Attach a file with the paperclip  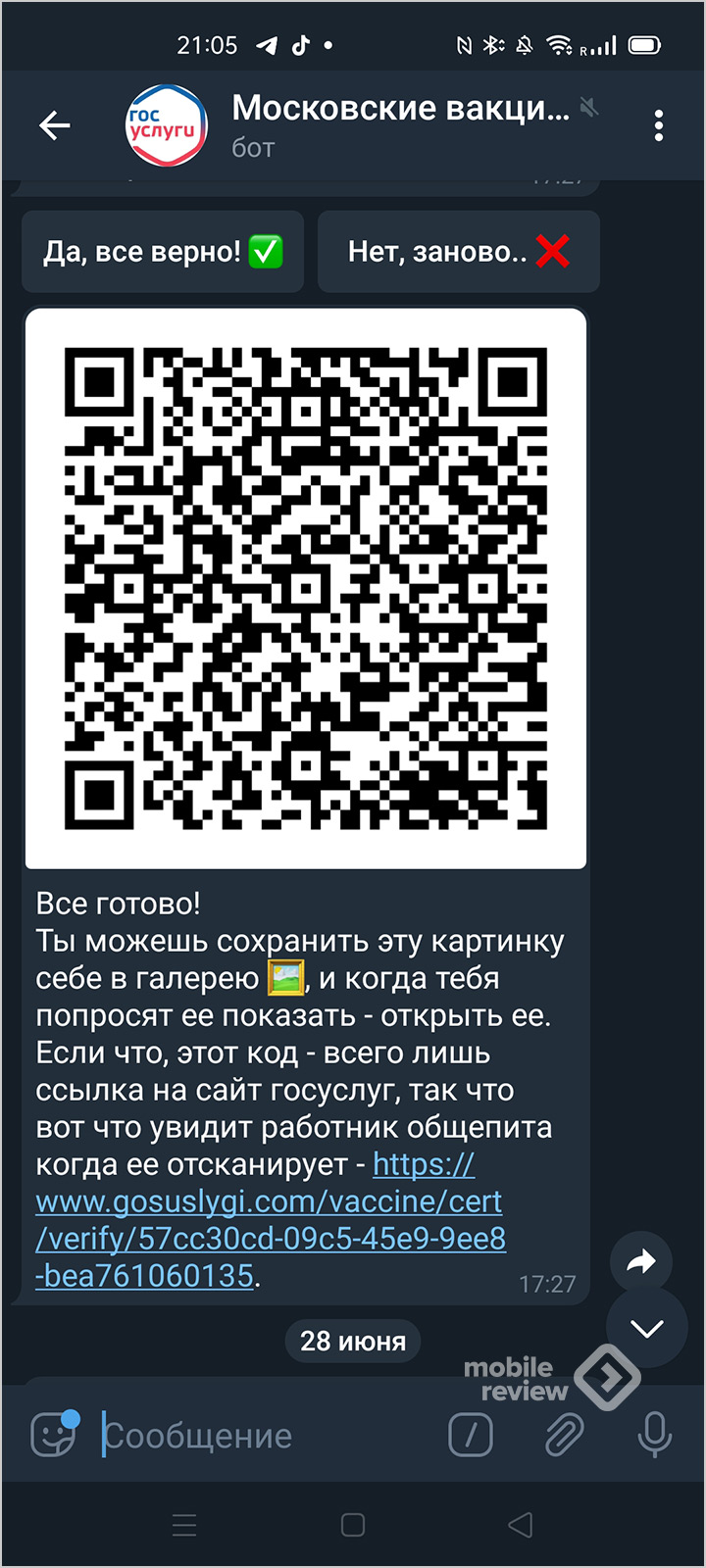click(564, 1436)
